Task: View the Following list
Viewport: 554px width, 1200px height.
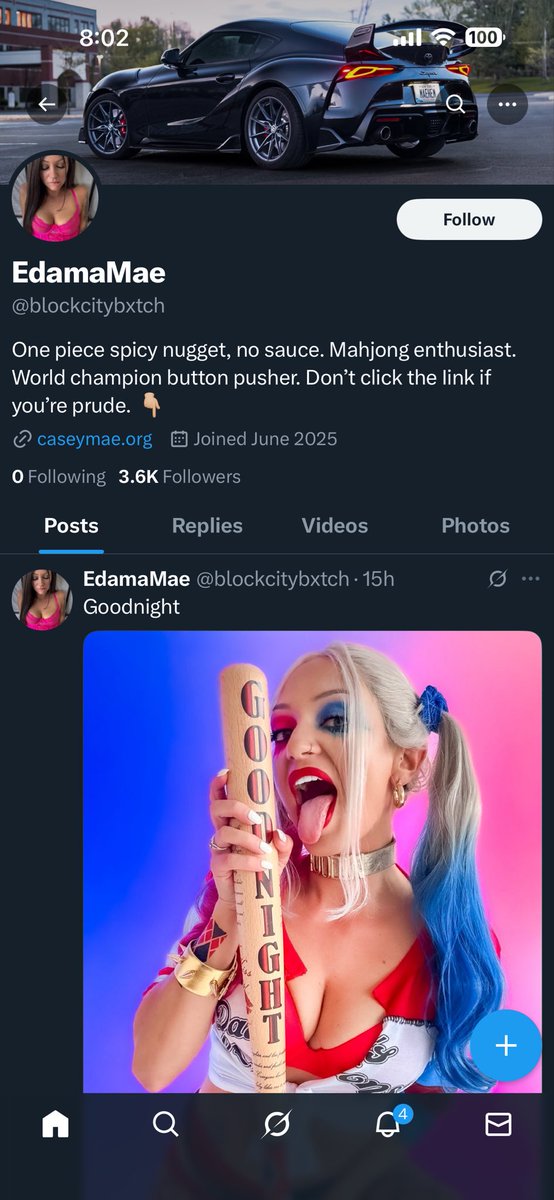Action: (x=58, y=477)
